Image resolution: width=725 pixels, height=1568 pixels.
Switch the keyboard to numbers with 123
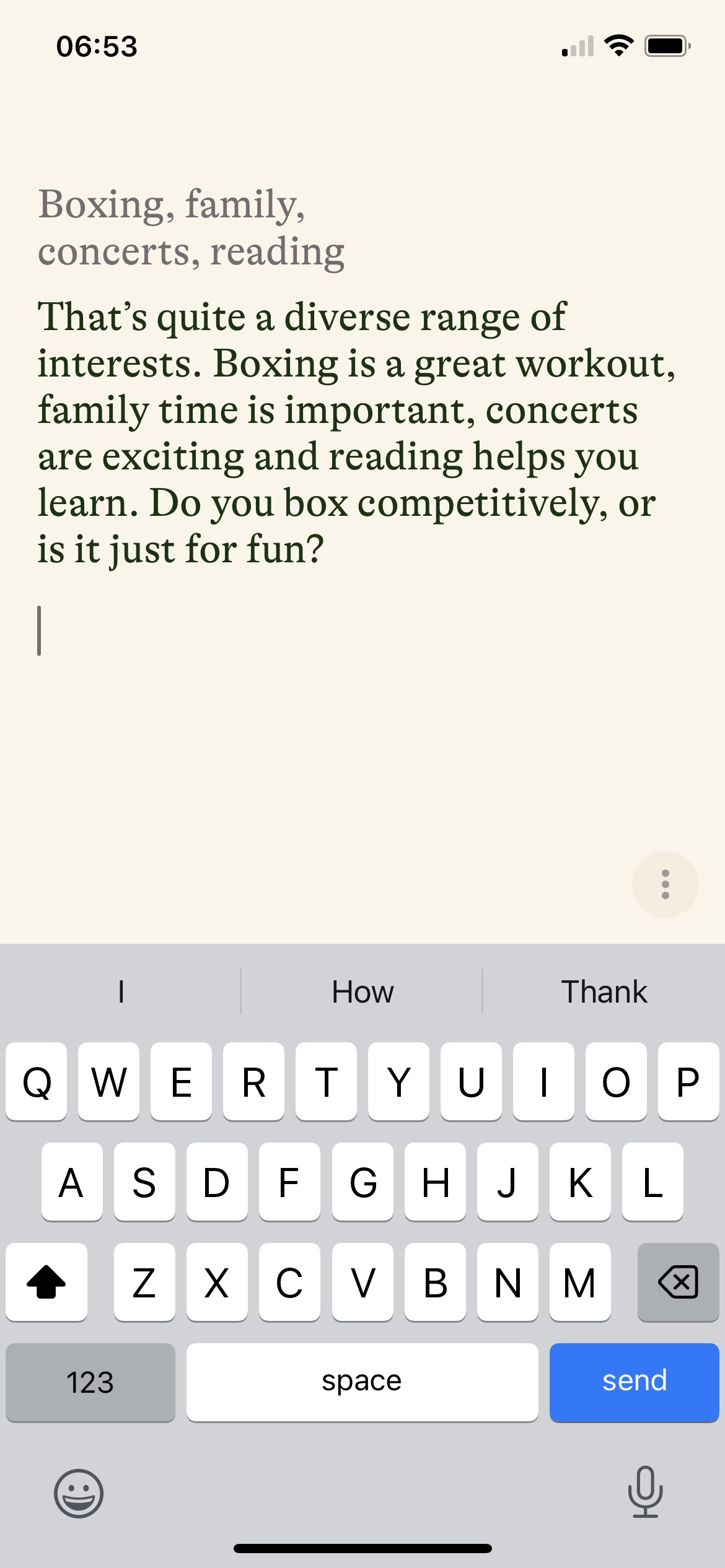pyautogui.click(x=90, y=1382)
